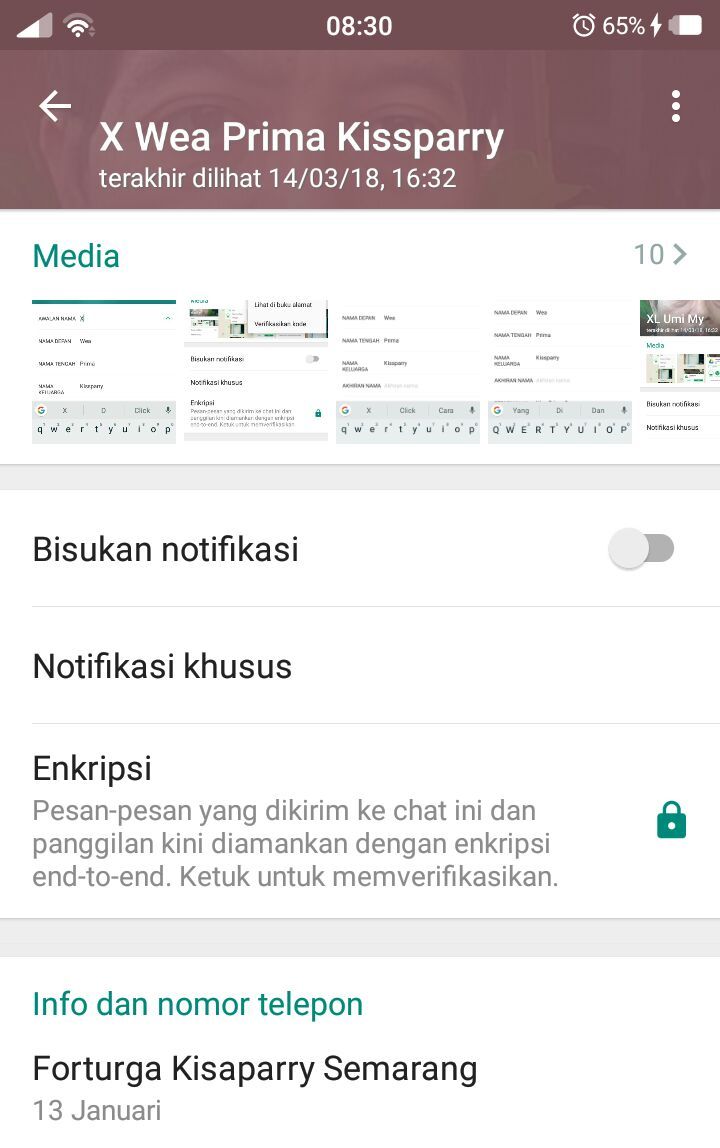Open all media via the 10 counter
The width and height of the screenshot is (720, 1148).
click(660, 255)
